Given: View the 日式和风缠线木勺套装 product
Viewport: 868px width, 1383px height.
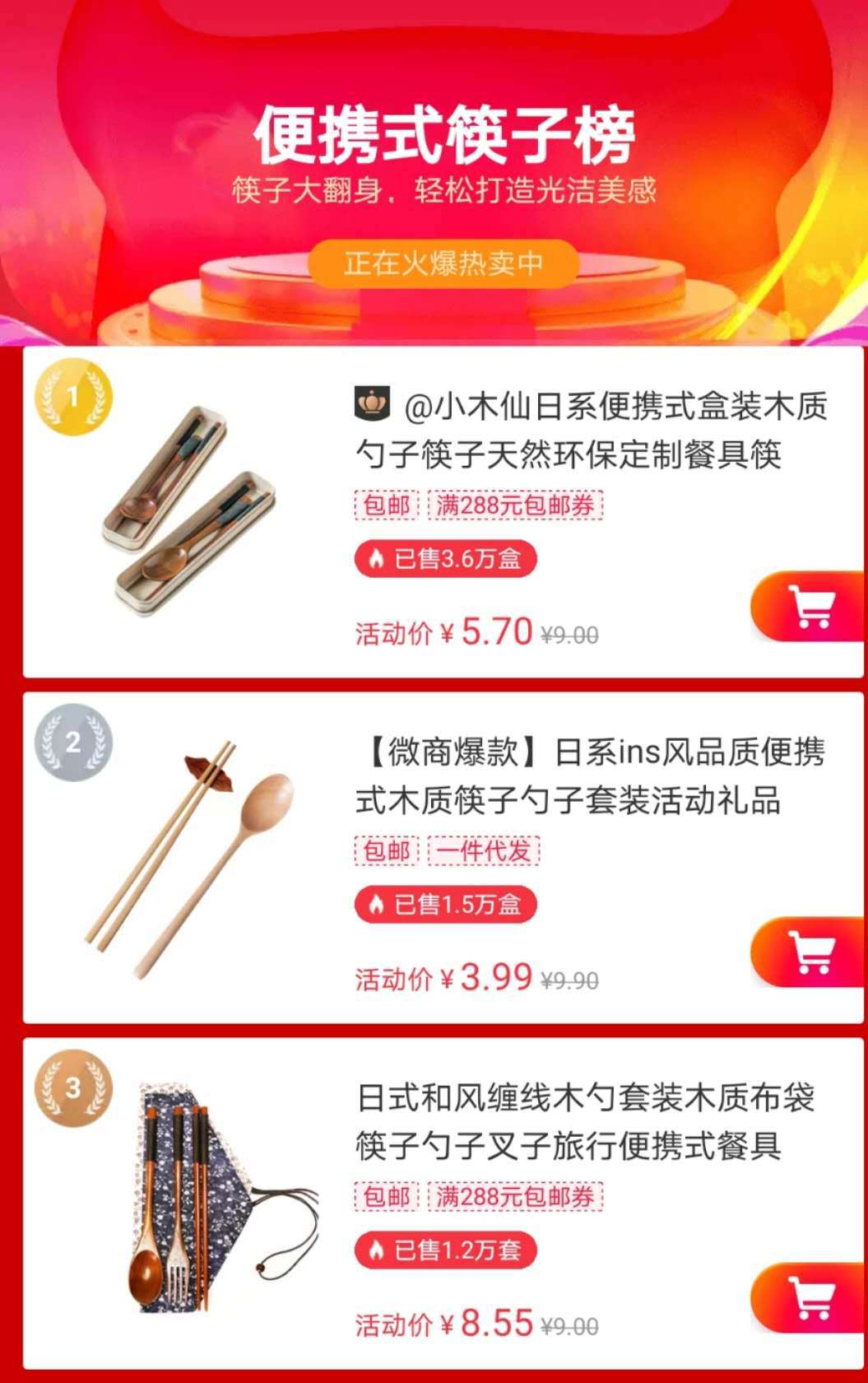Looking at the screenshot, I should pyautogui.click(x=586, y=1122).
